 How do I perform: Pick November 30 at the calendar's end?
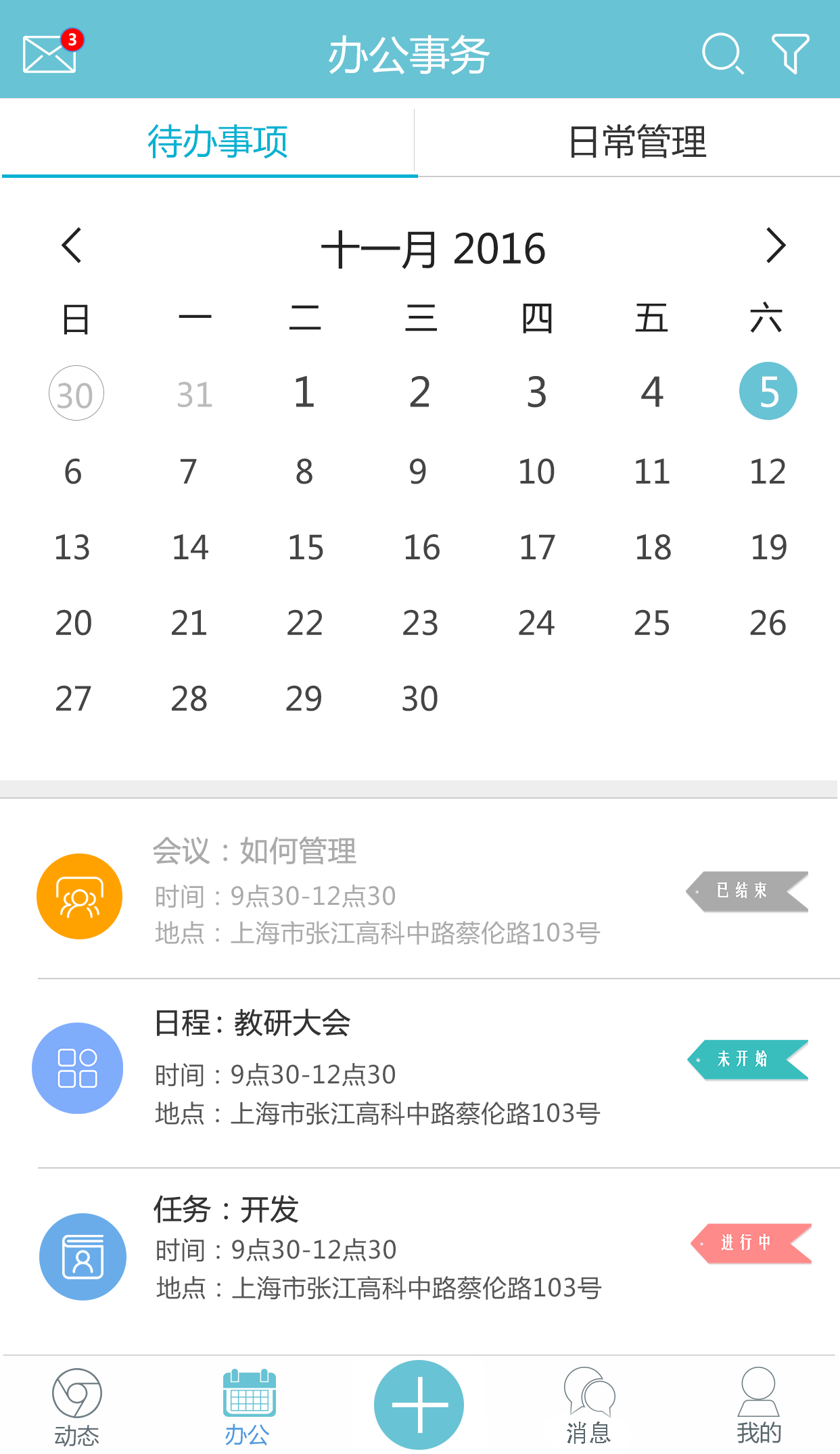click(x=420, y=699)
